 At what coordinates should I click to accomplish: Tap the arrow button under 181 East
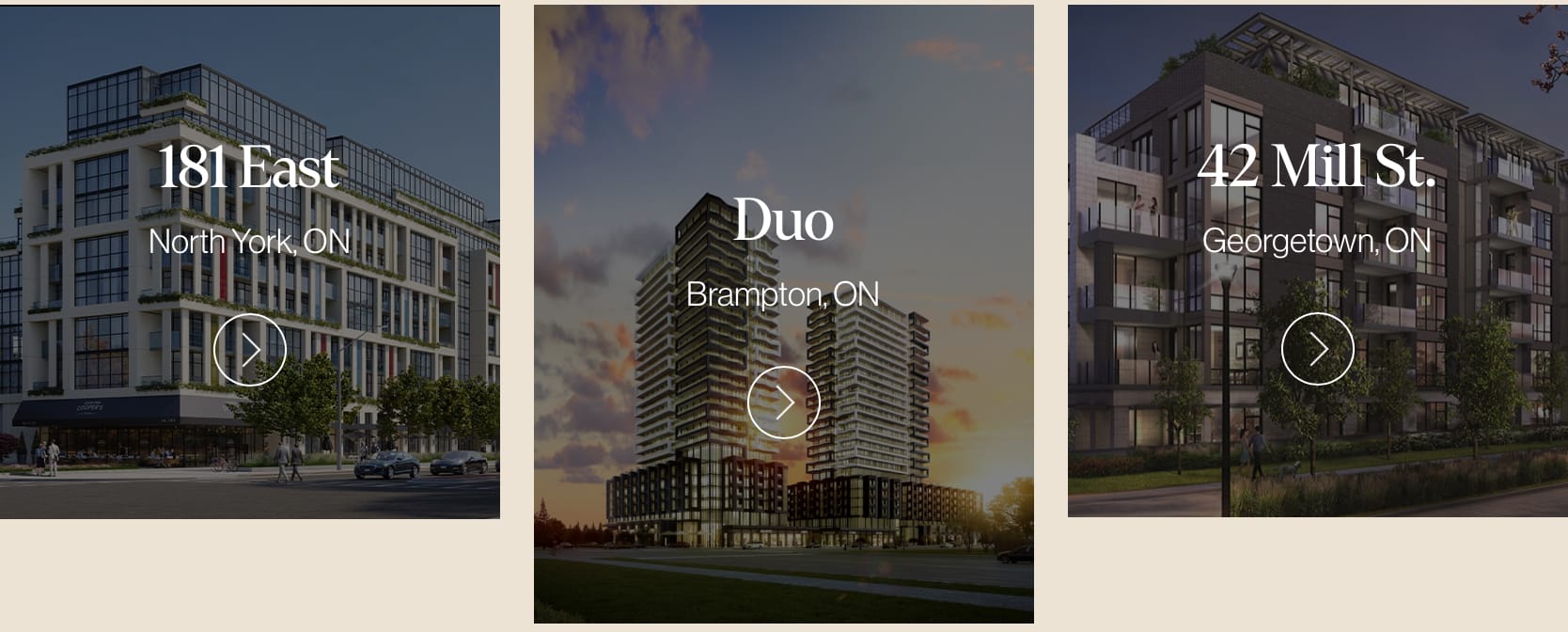250,350
